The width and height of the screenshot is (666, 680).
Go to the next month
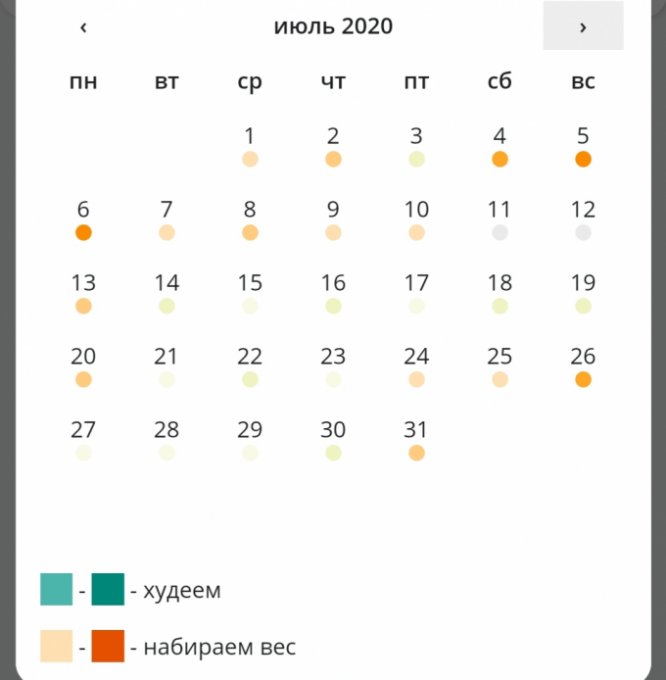(582, 27)
